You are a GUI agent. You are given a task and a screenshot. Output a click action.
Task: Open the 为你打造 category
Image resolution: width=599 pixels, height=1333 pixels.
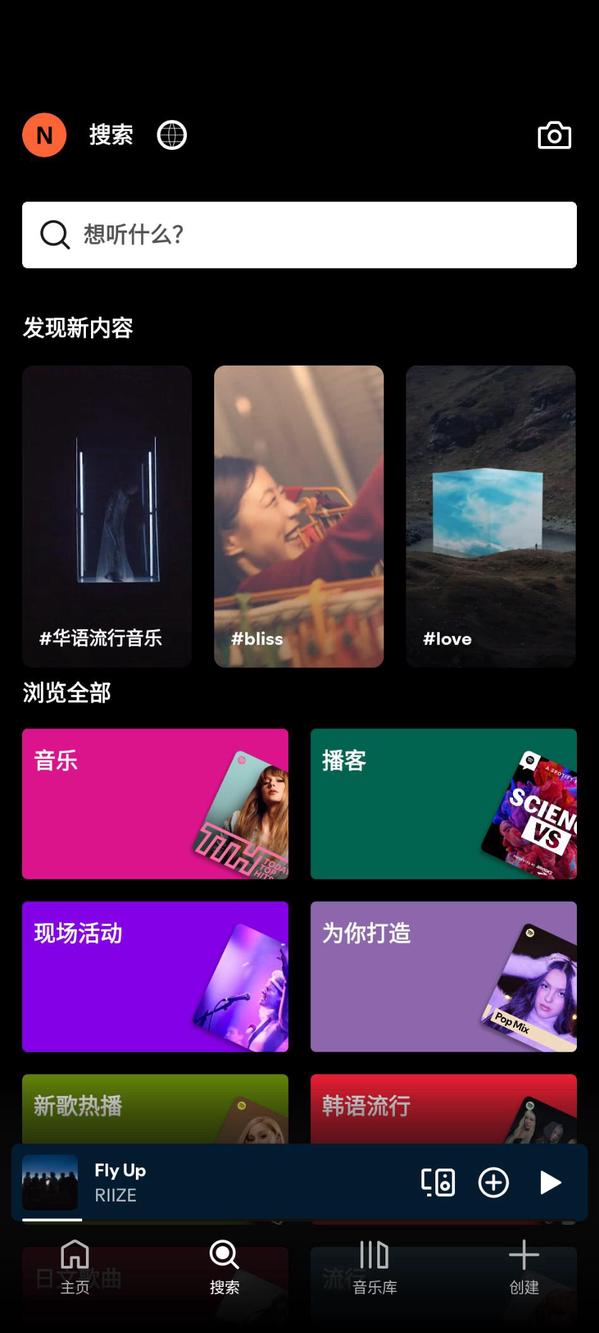(443, 977)
